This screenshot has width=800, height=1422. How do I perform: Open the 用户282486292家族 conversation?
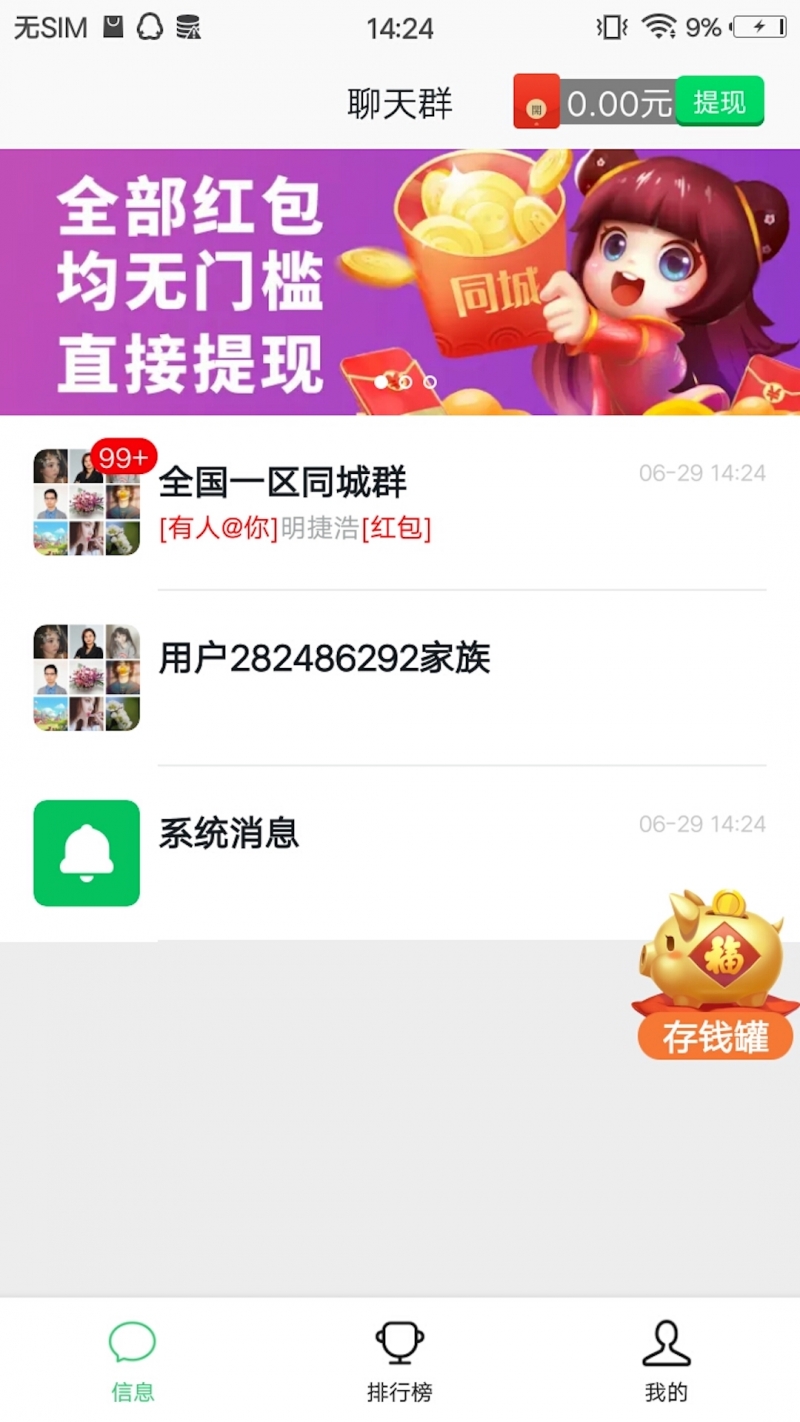pyautogui.click(x=400, y=677)
